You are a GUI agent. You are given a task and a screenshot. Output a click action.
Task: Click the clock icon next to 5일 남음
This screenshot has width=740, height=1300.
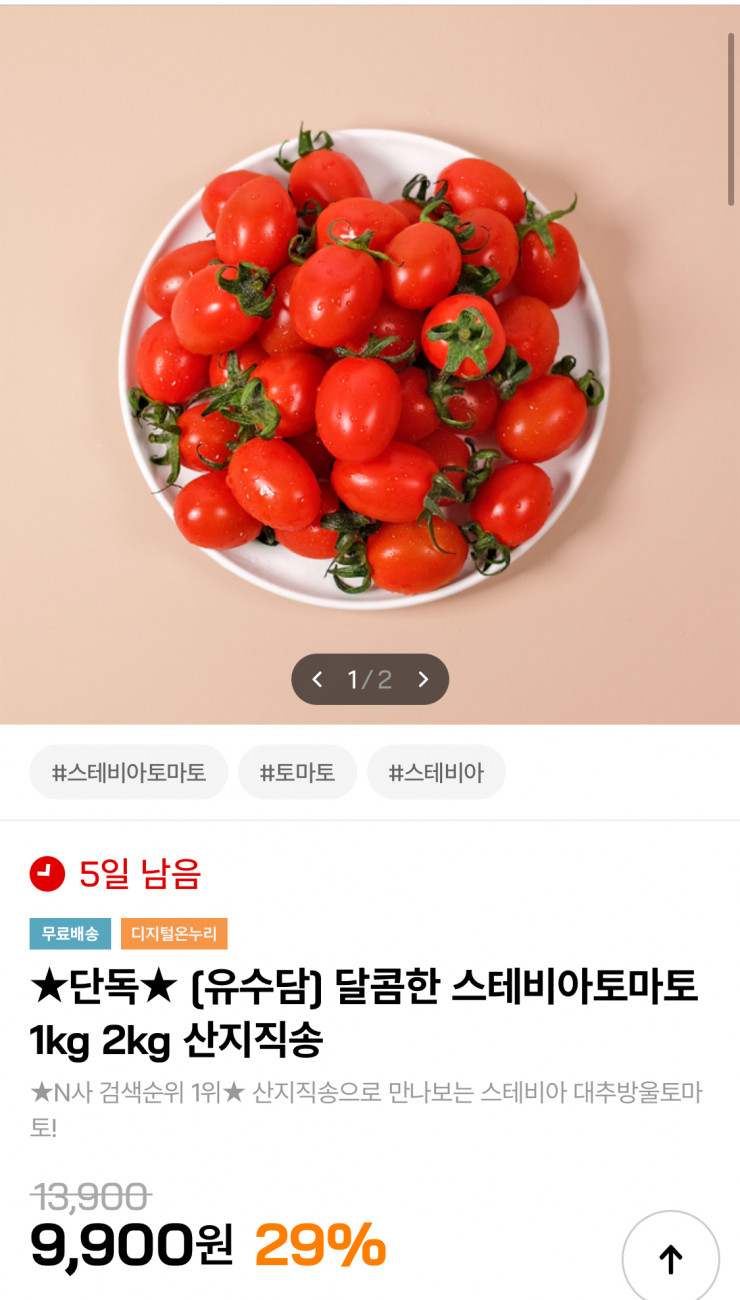[44, 875]
